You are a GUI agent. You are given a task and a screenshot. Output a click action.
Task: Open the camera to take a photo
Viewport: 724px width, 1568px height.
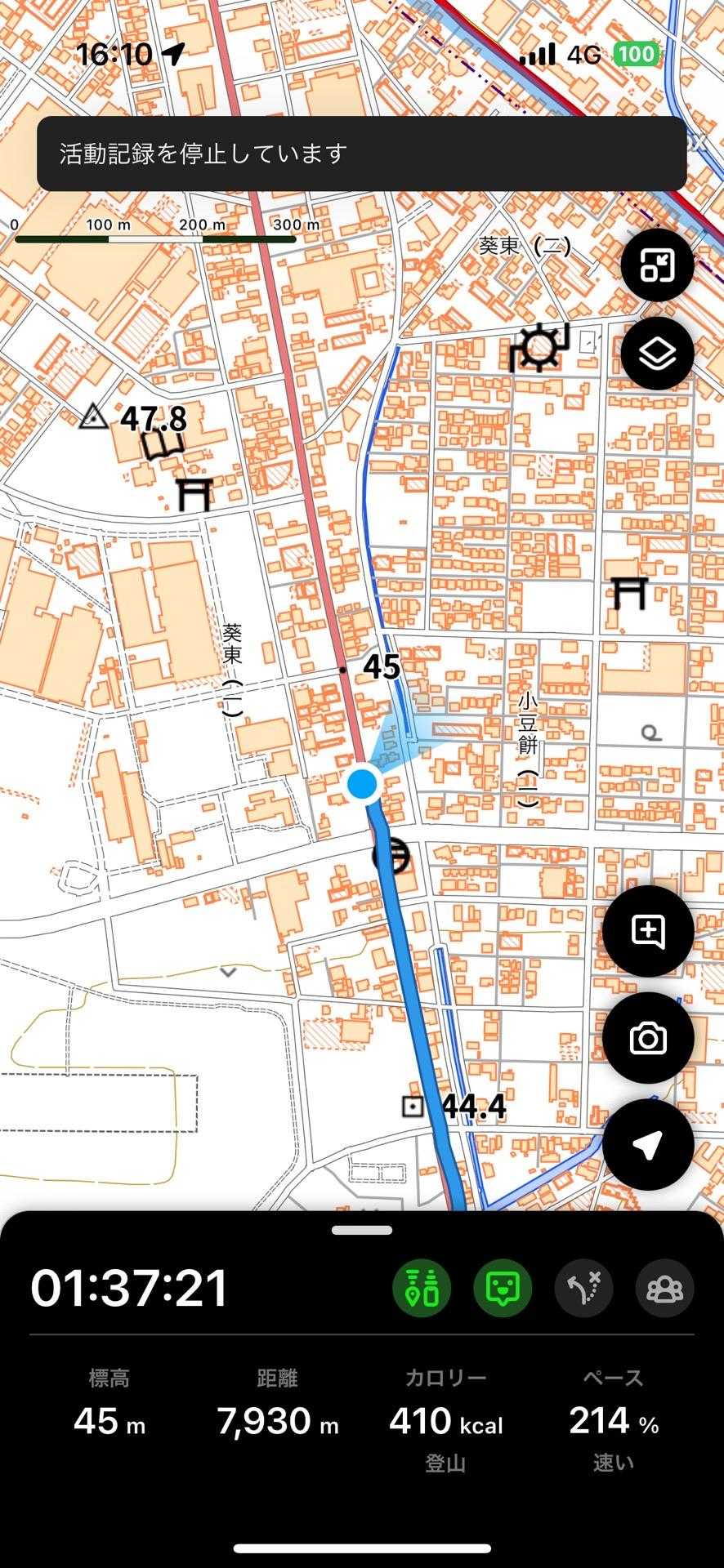pyautogui.click(x=648, y=1038)
